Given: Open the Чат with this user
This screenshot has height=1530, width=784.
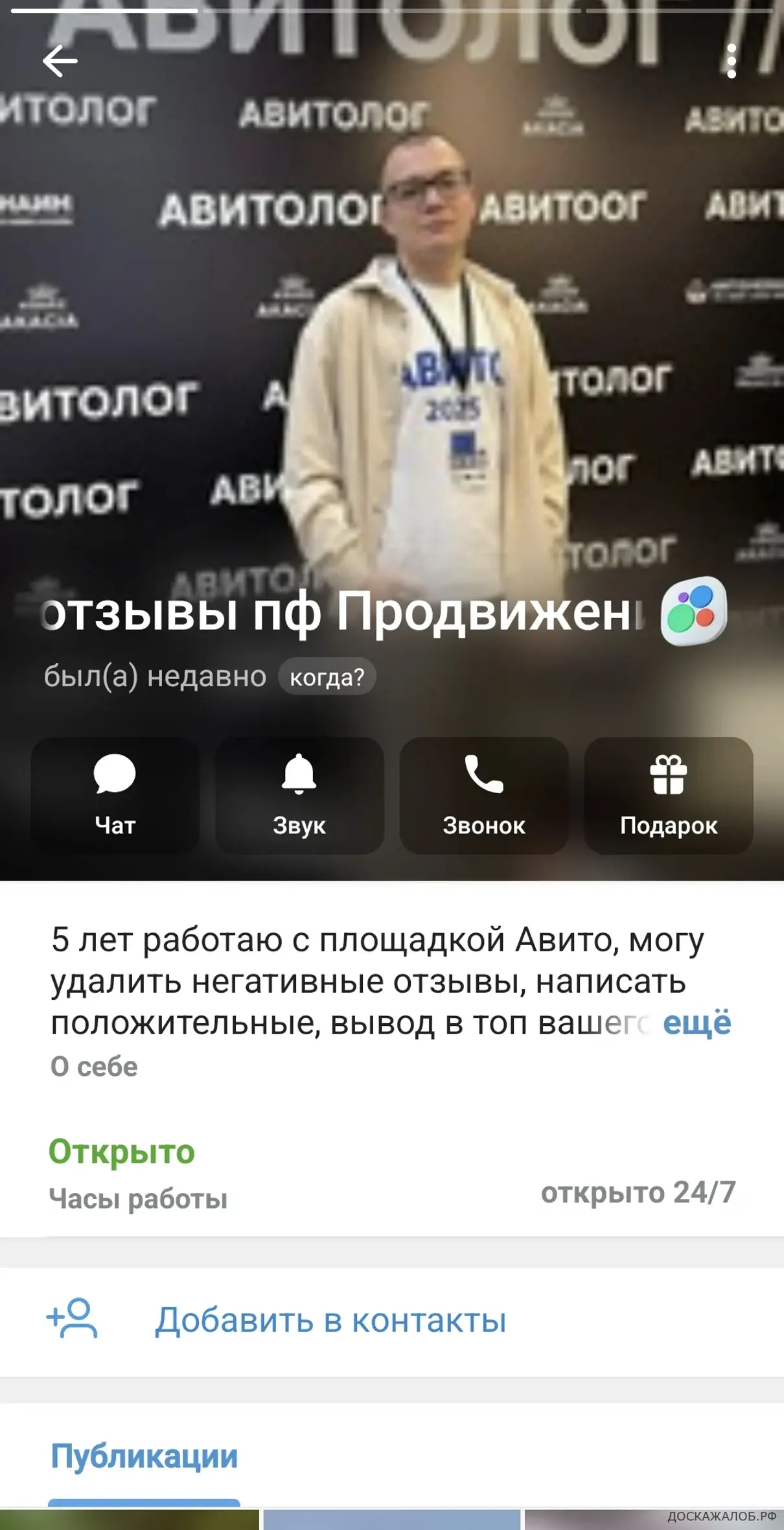Looking at the screenshot, I should 115,794.
